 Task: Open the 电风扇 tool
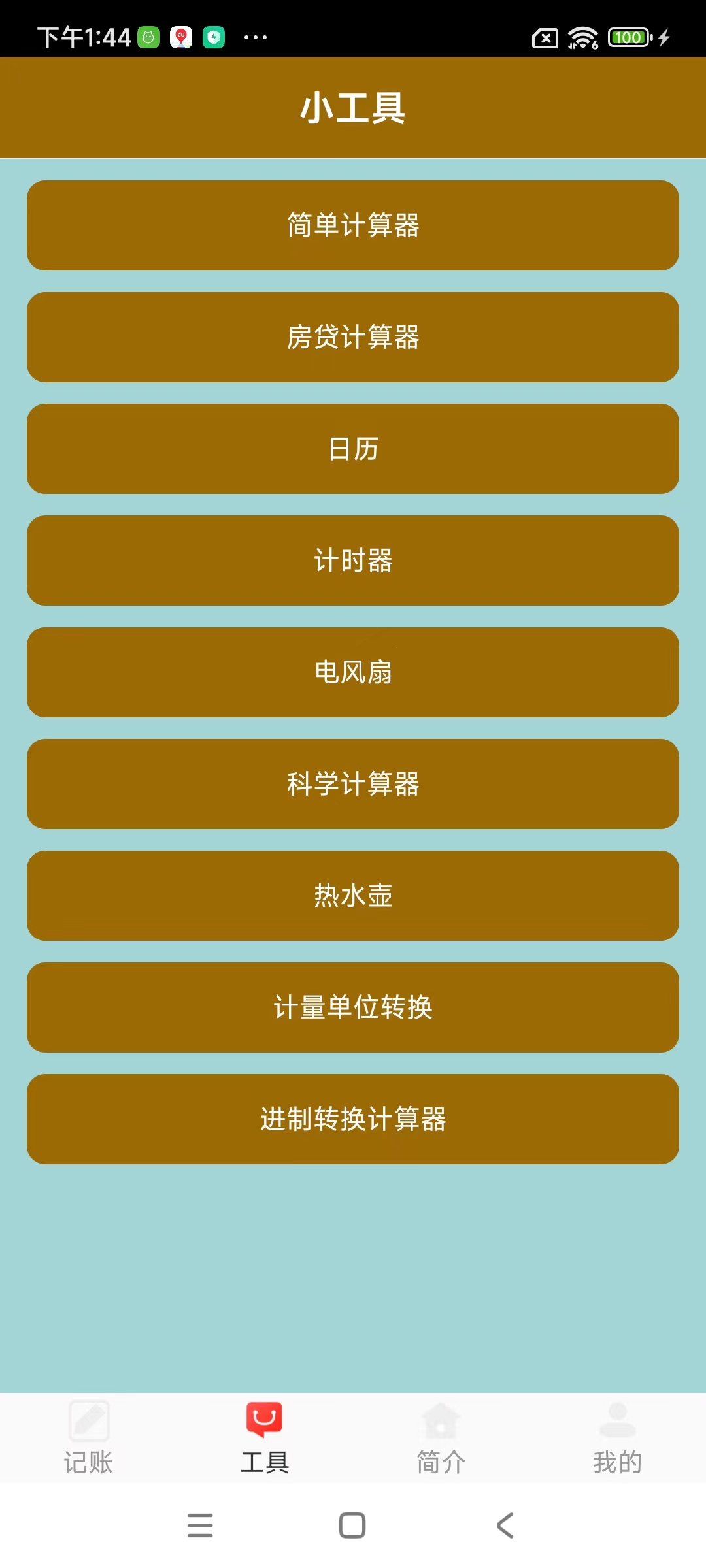(x=353, y=672)
